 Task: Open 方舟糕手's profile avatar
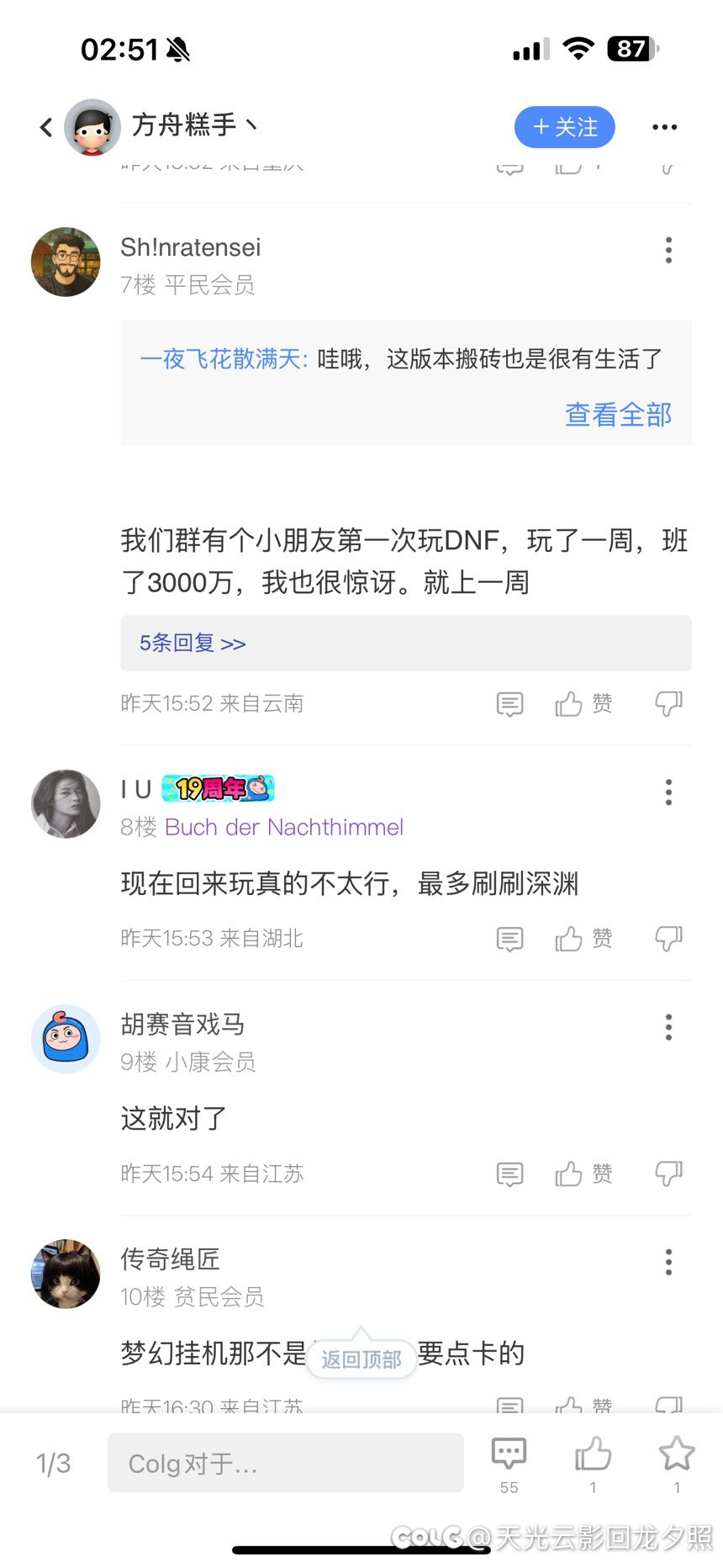click(92, 127)
